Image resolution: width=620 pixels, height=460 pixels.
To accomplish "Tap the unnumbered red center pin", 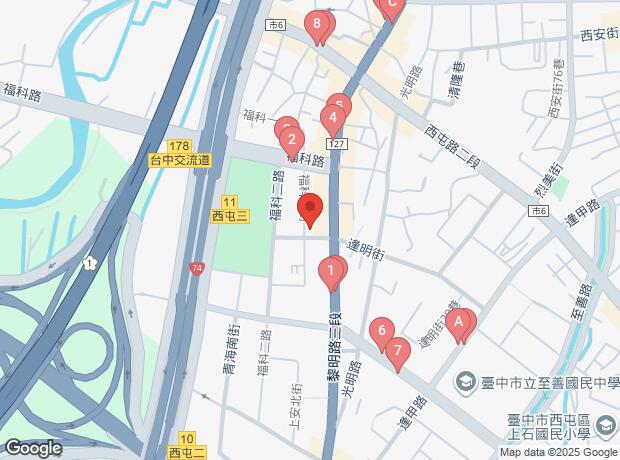I will (x=311, y=211).
